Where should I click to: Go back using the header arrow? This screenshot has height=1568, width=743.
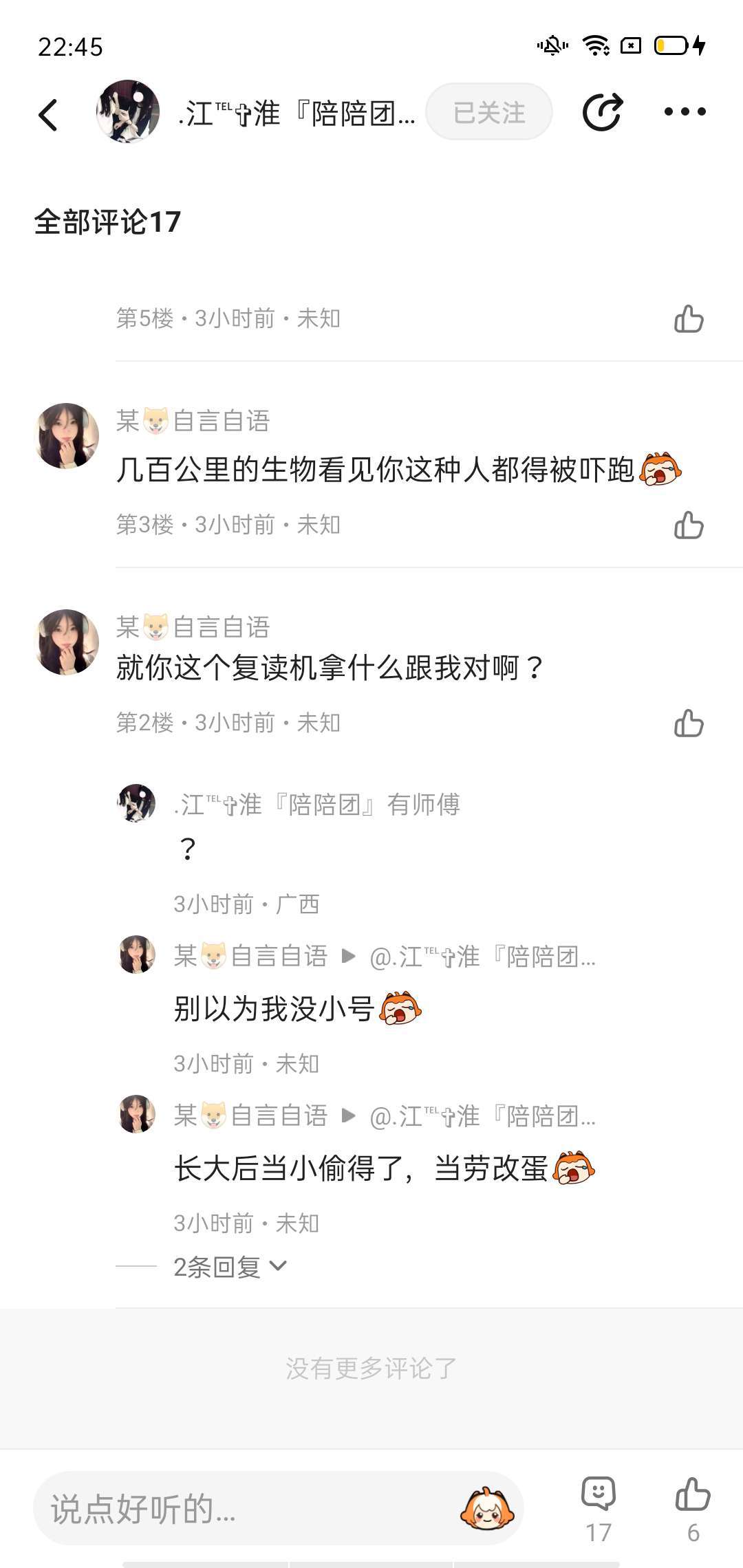pos(48,114)
